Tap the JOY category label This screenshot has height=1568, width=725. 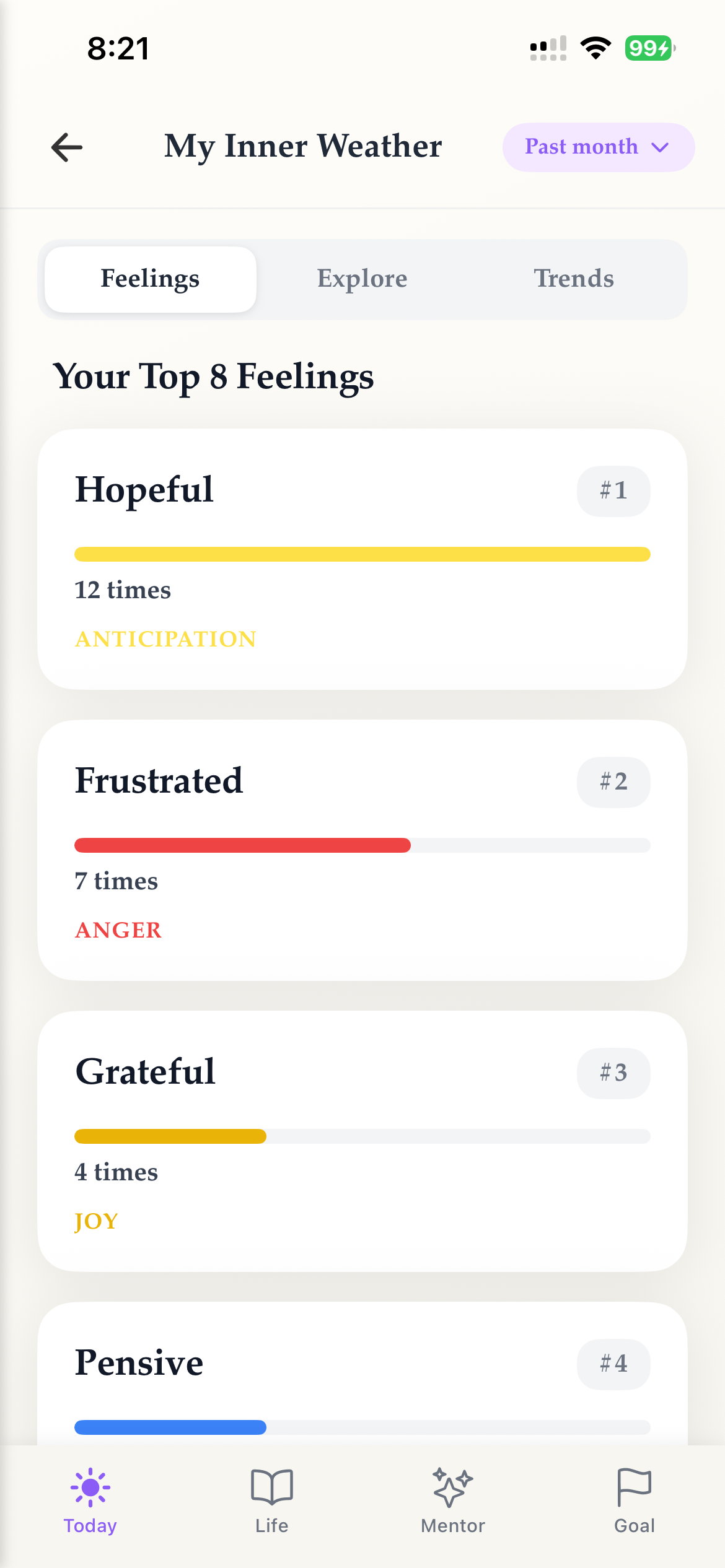(96, 1221)
